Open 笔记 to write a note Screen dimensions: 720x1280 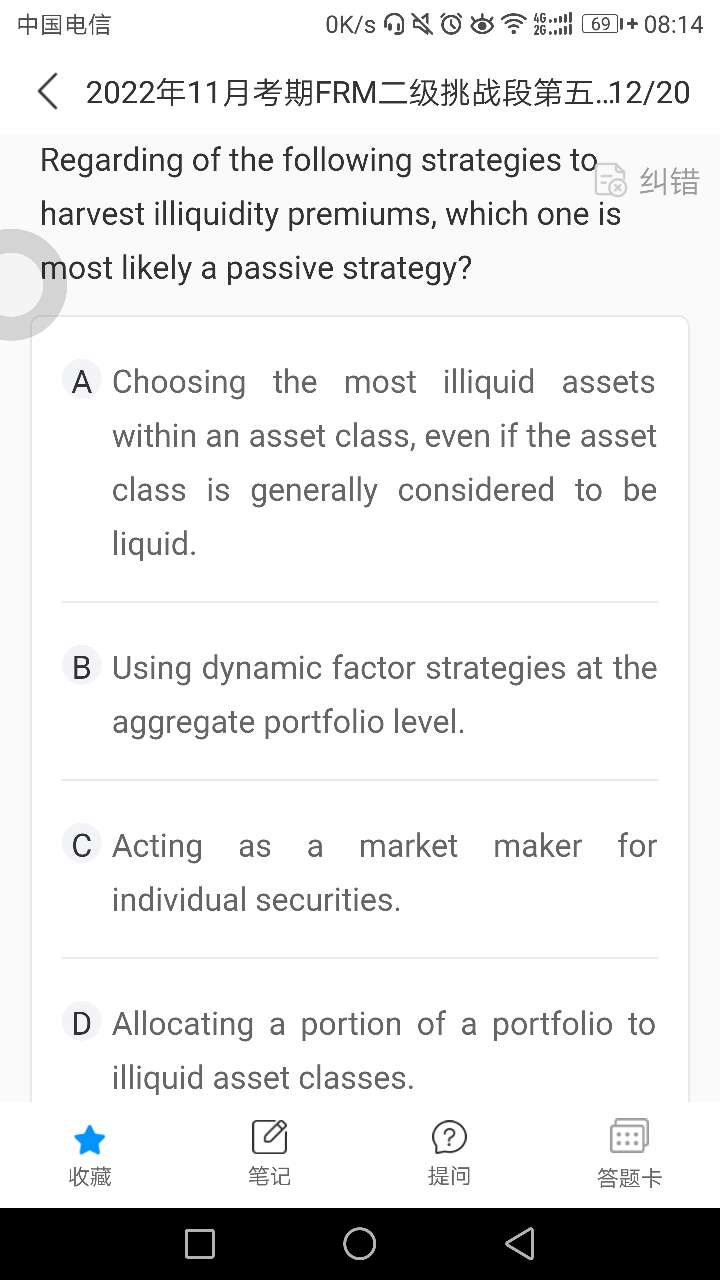(x=269, y=1154)
